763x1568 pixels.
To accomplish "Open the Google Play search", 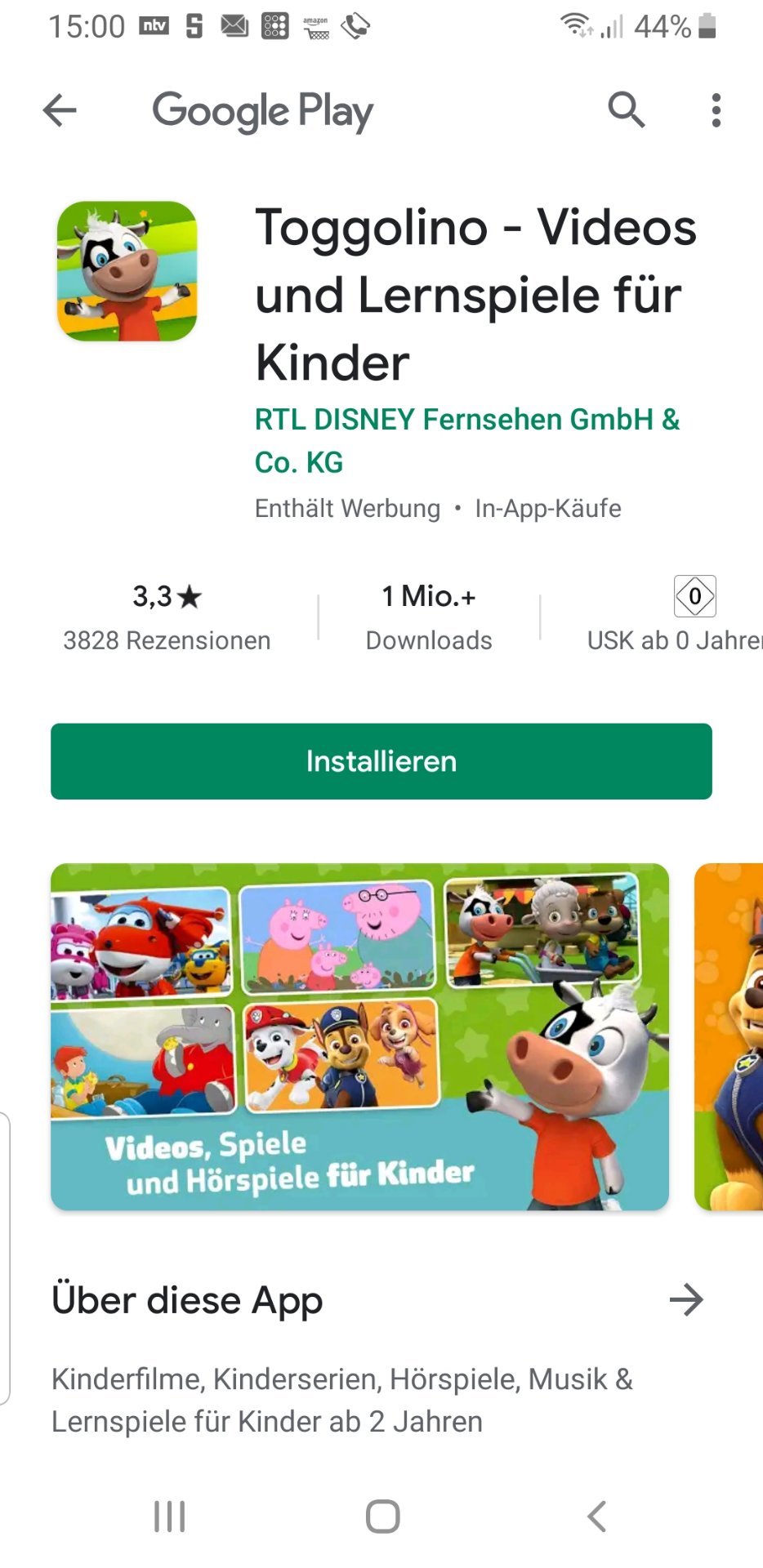I will pyautogui.click(x=627, y=109).
